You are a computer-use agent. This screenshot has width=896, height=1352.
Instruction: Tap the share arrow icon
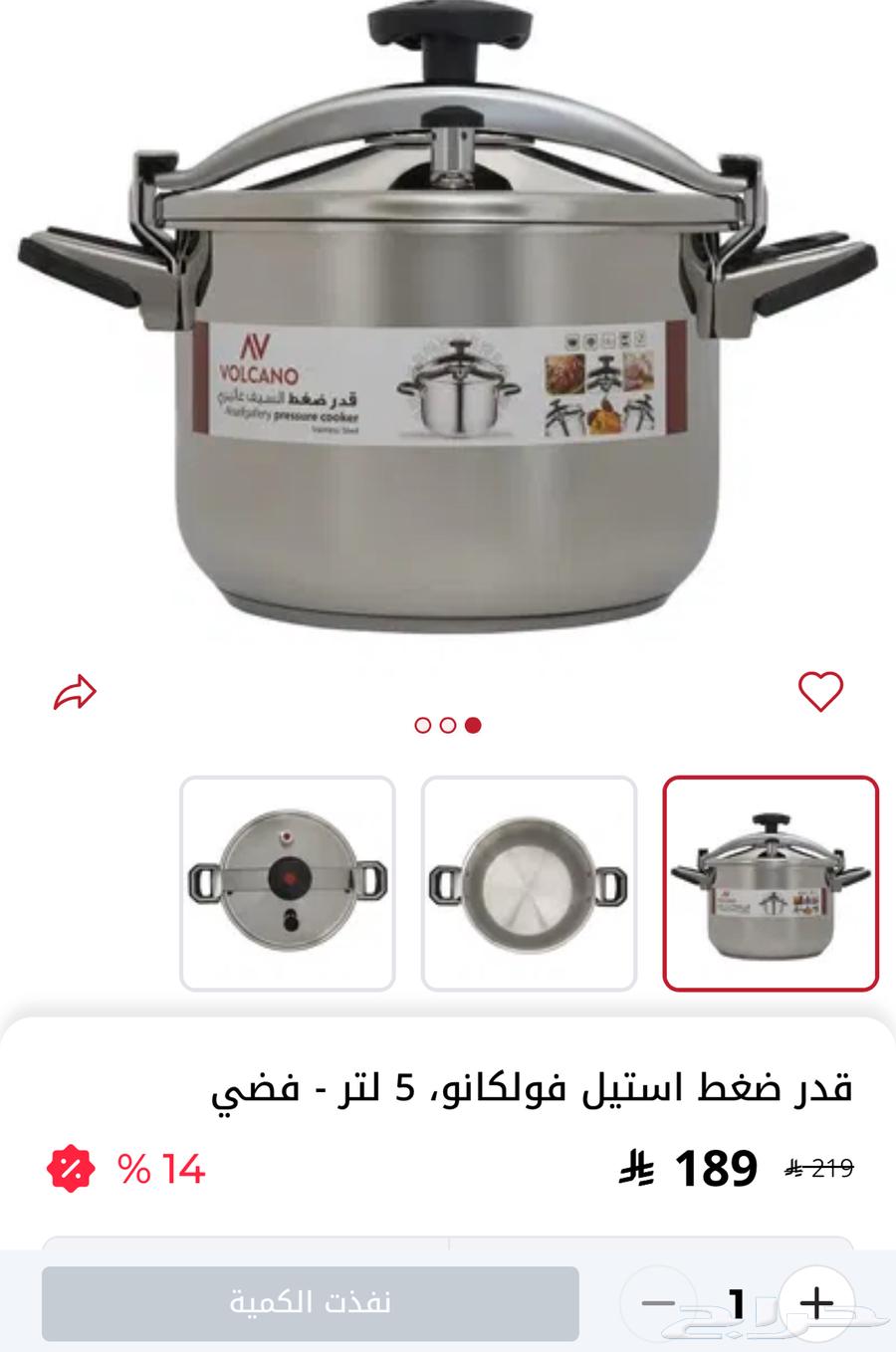point(77,689)
